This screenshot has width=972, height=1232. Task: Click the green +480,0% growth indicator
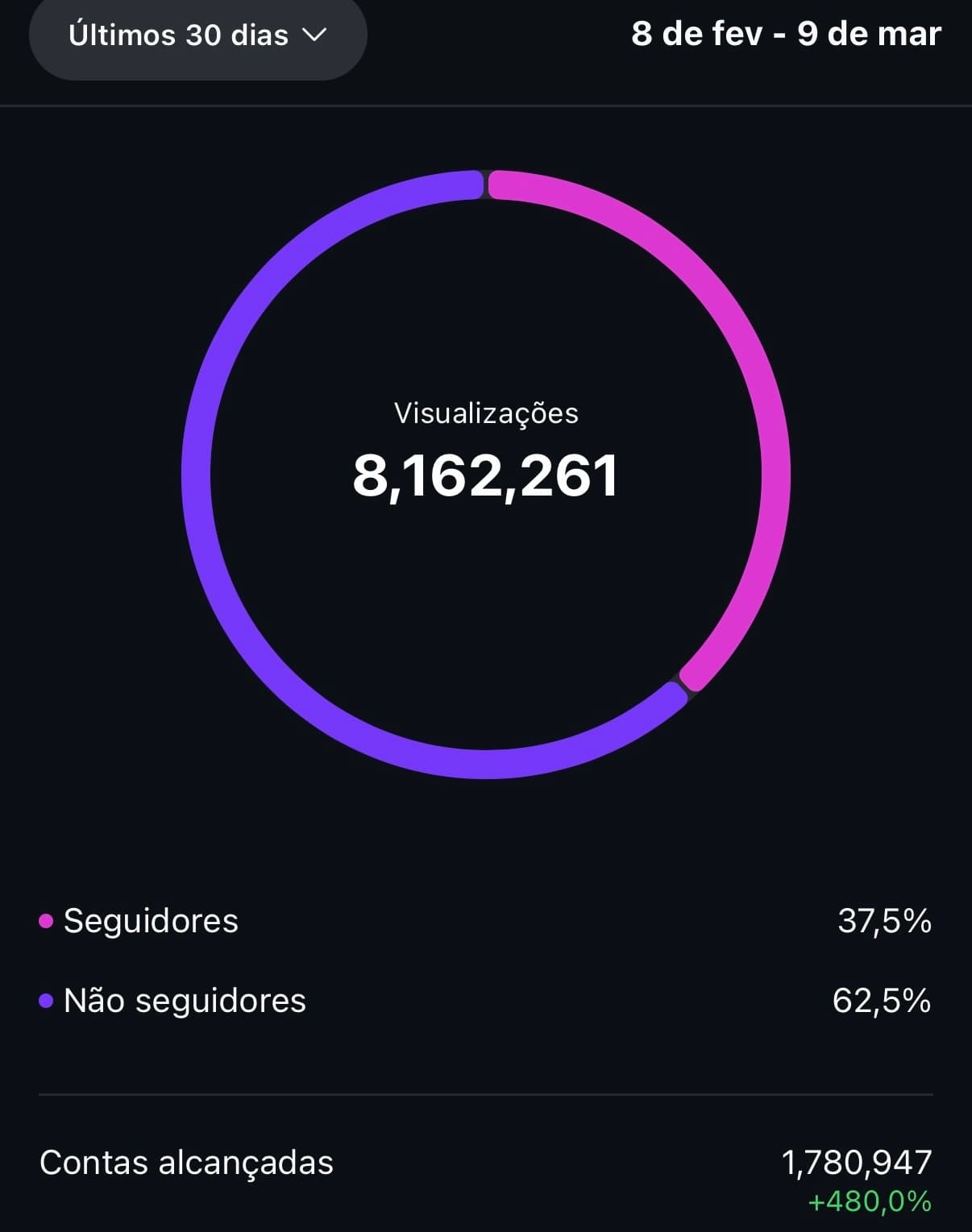pos(868,1203)
